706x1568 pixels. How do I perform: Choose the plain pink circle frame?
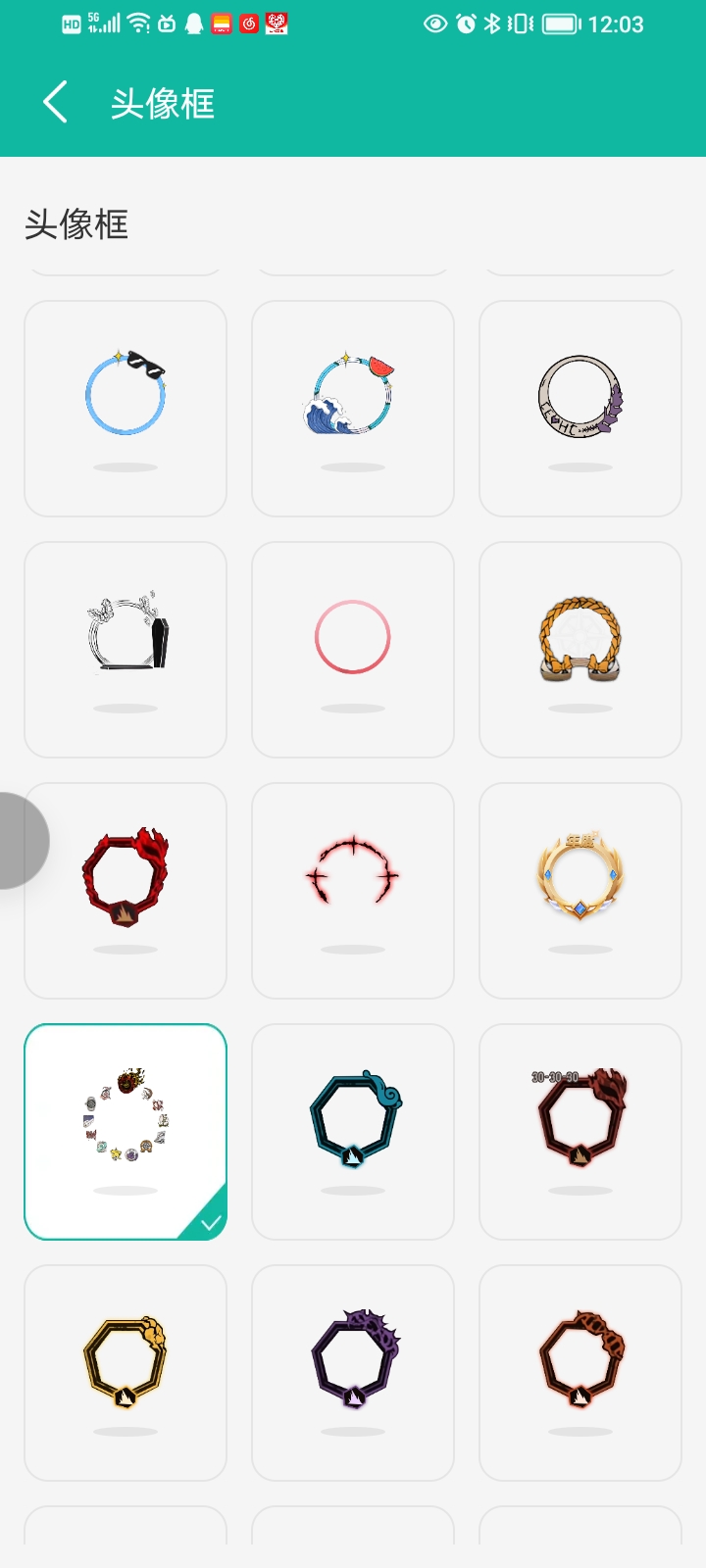tap(353, 649)
